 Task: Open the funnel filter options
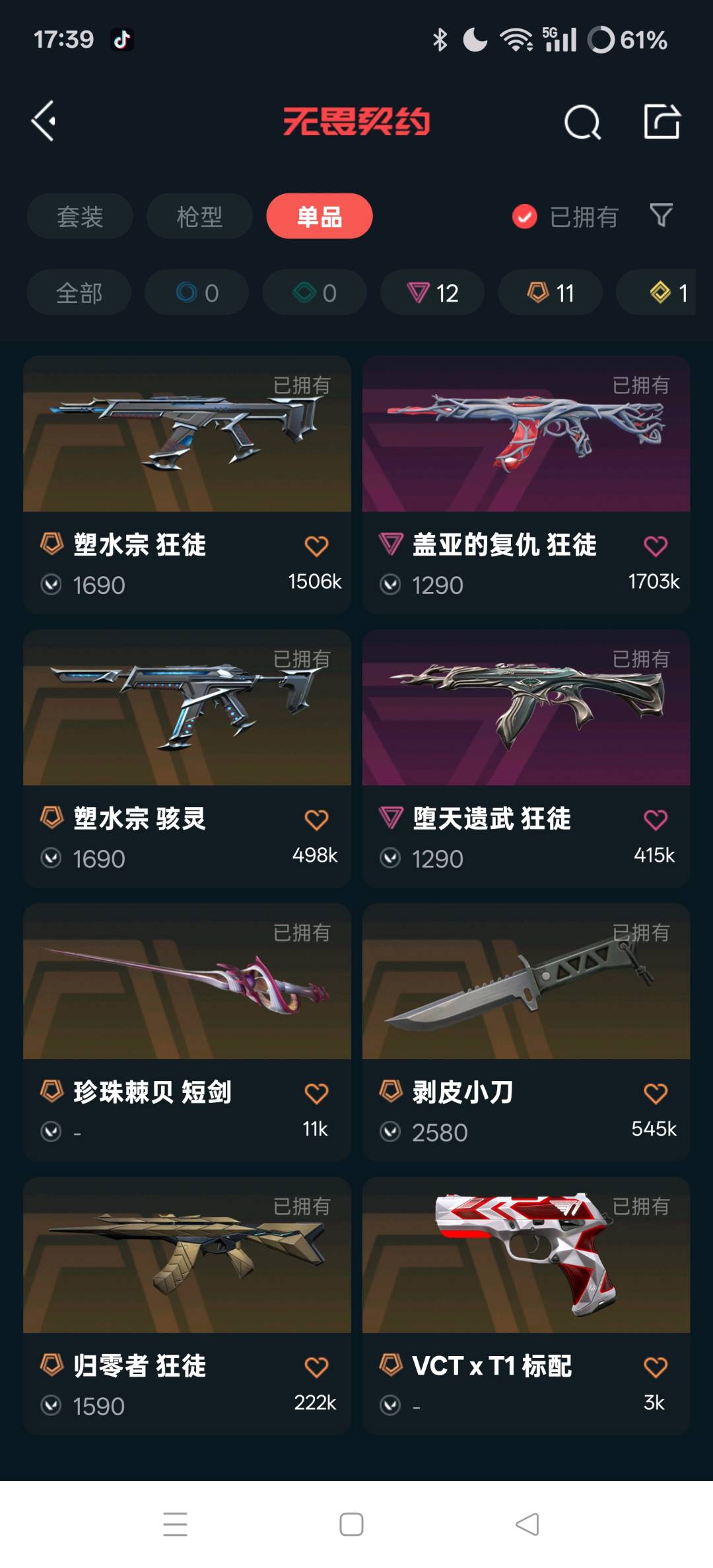[661, 216]
